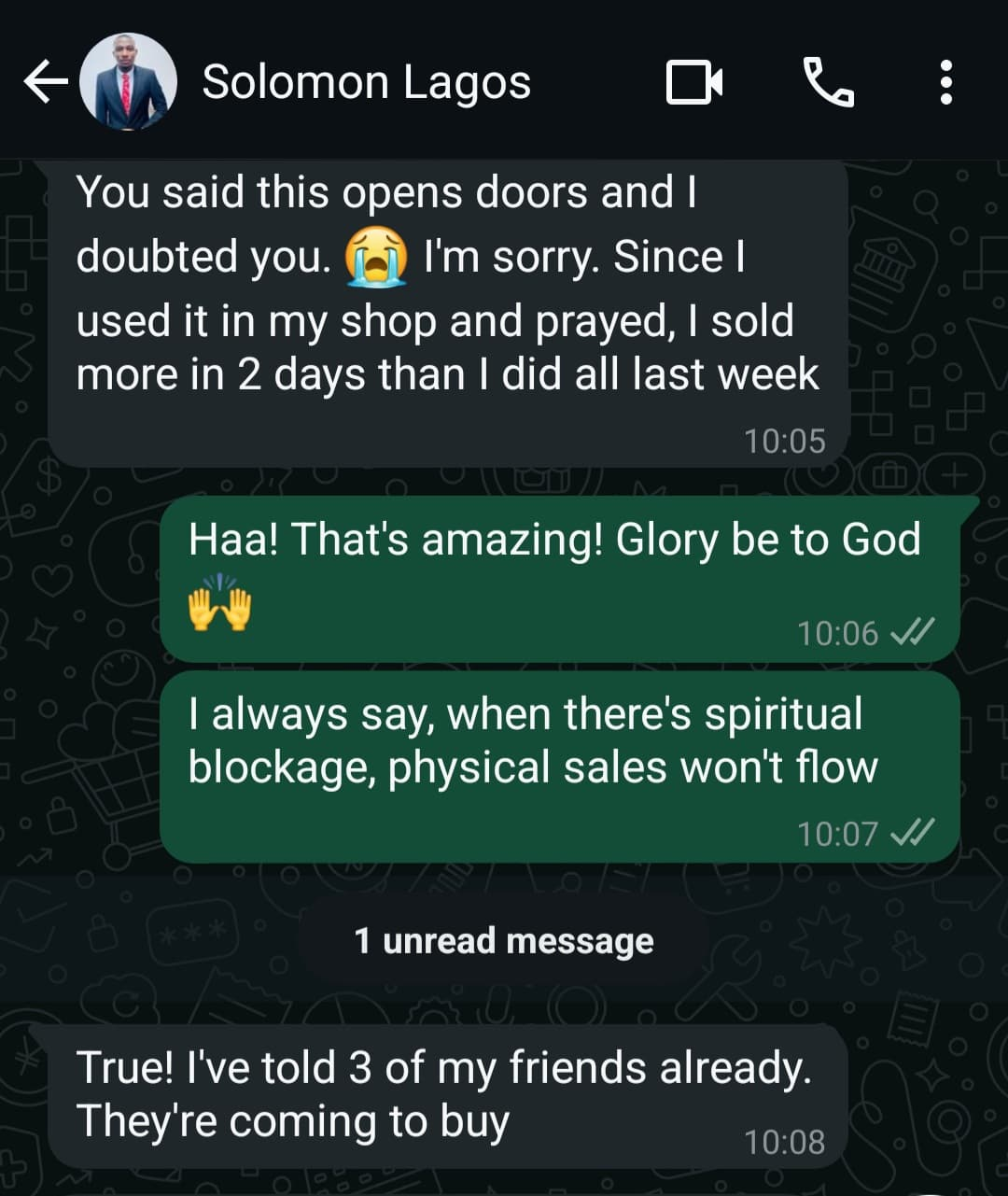This screenshot has height=1196, width=1008.
Task: Start a video call with Solomon Lagos
Action: point(694,82)
